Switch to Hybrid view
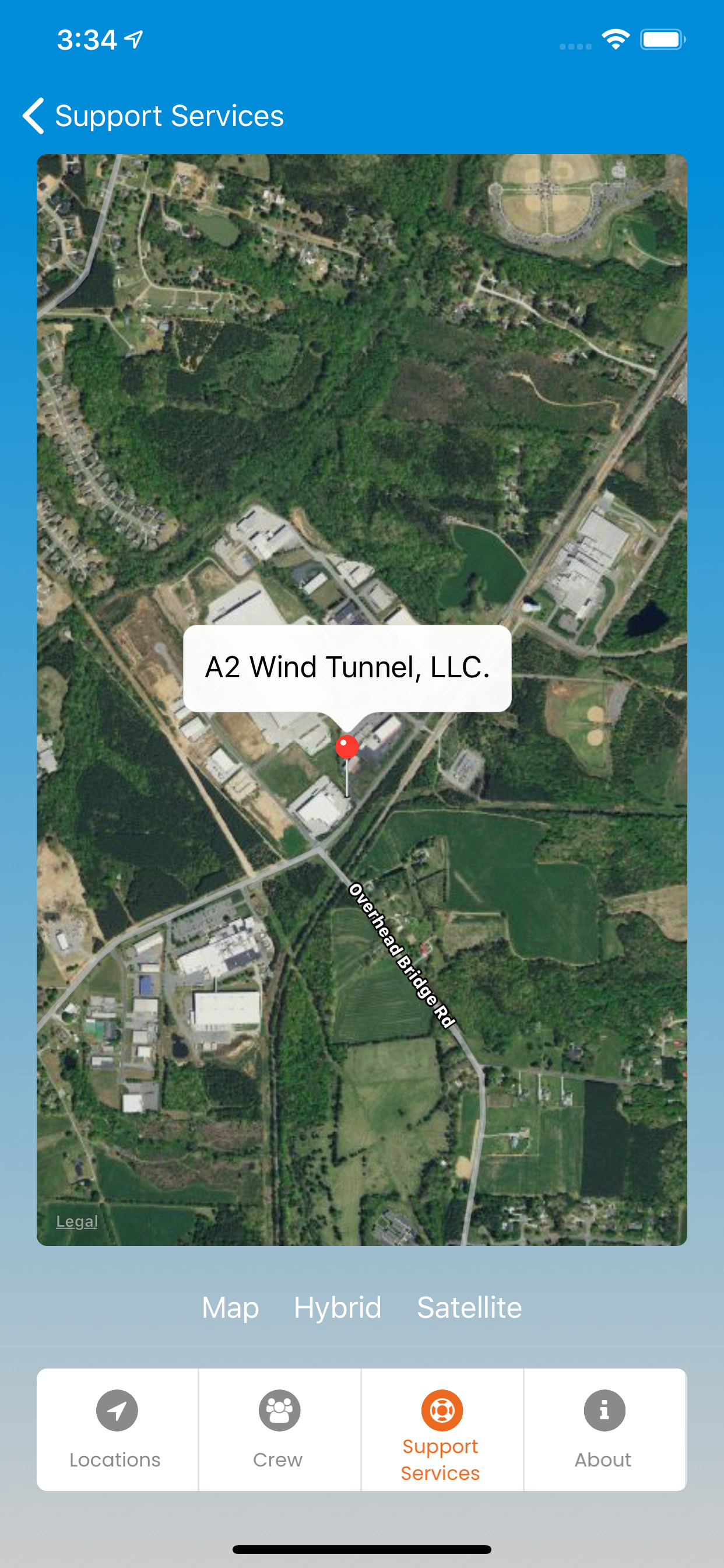The height and width of the screenshot is (1568, 724). pos(338,1307)
